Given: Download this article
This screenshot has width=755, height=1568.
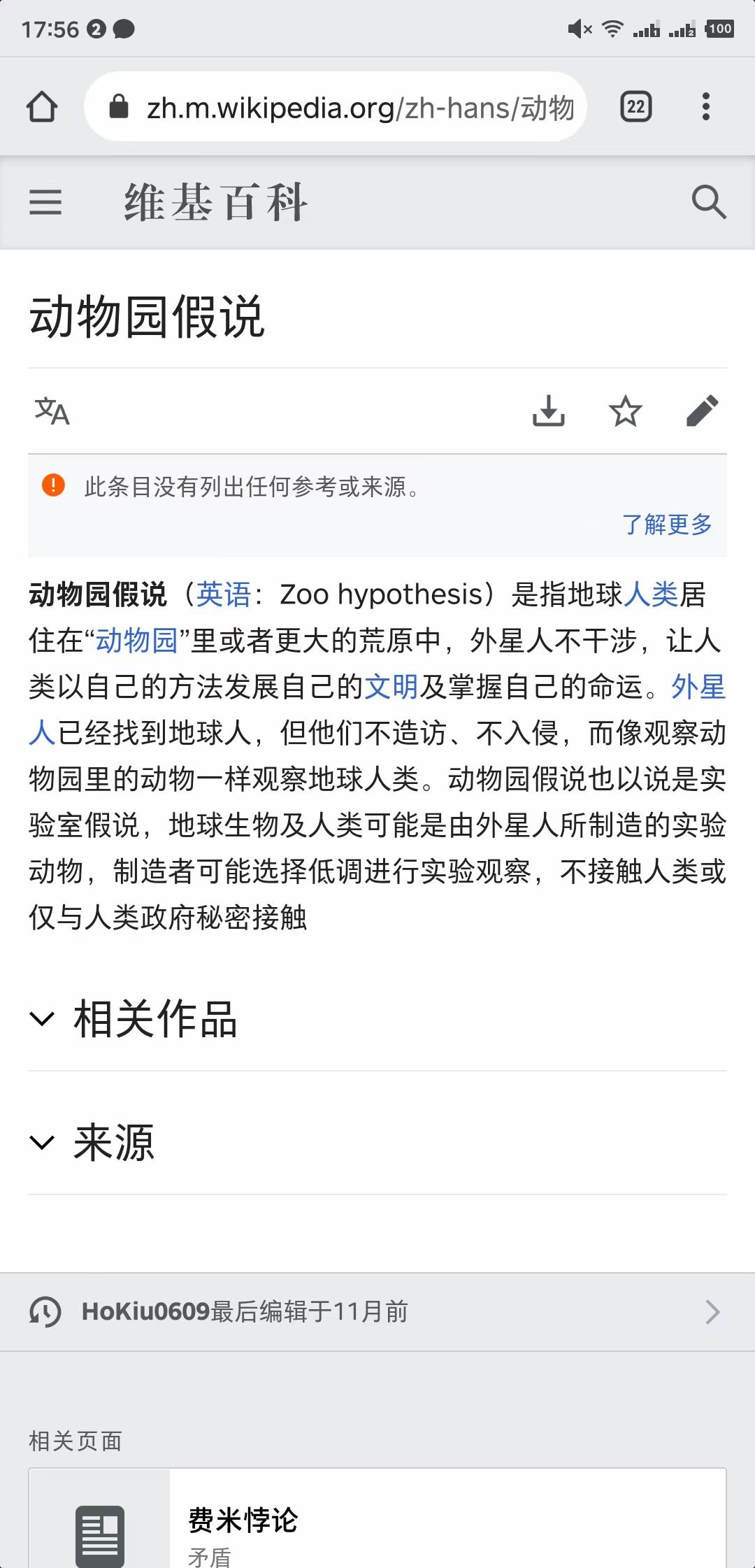Looking at the screenshot, I should tap(549, 411).
